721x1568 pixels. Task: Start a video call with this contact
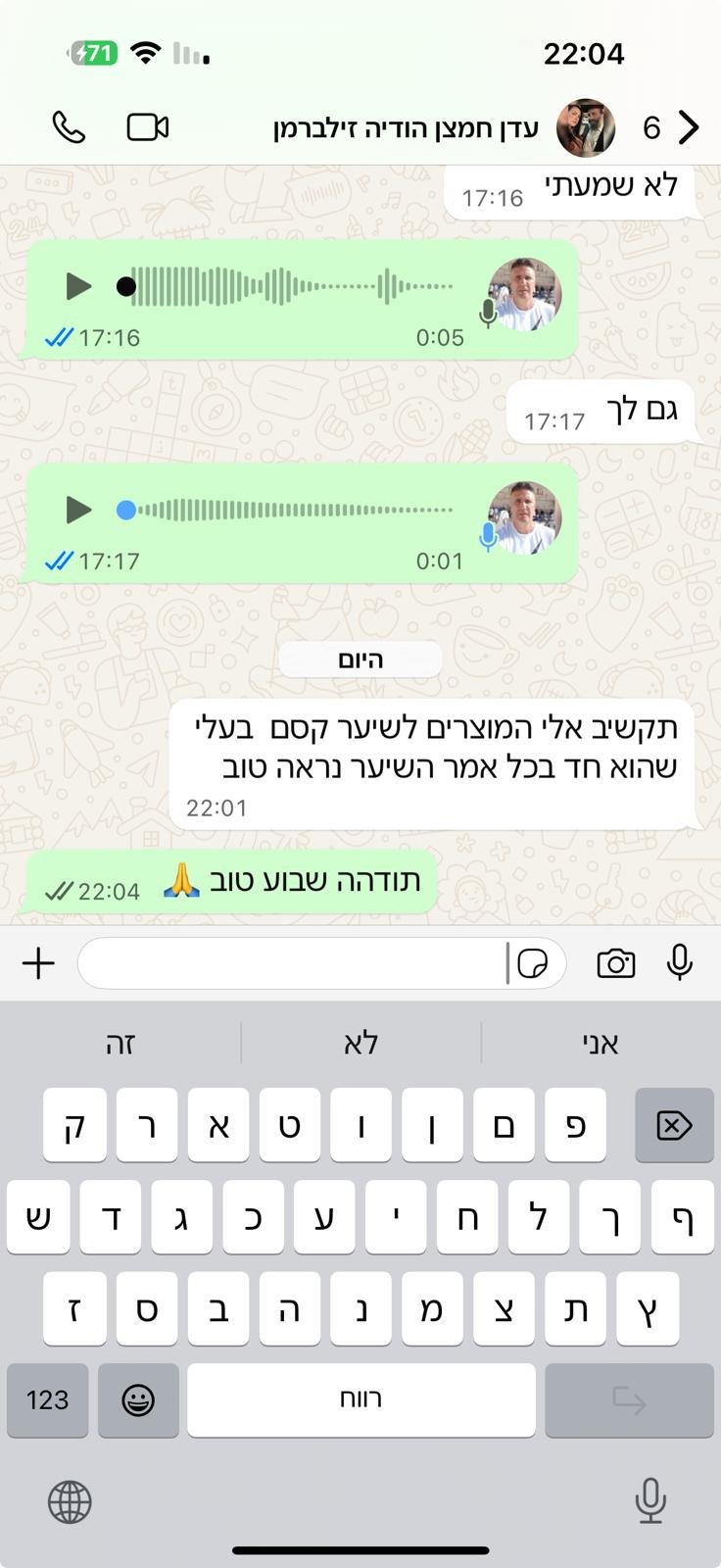148,127
